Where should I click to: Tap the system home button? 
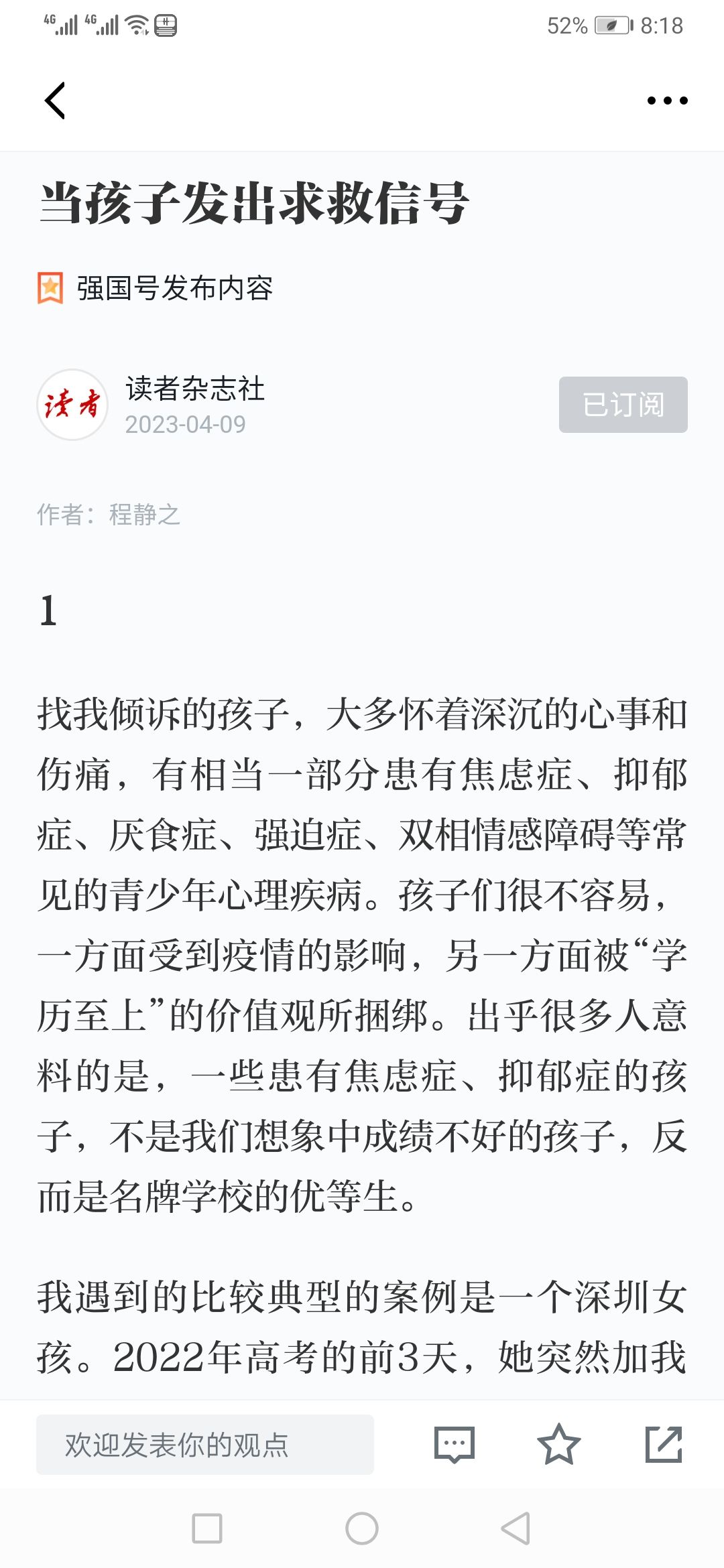click(x=362, y=1528)
